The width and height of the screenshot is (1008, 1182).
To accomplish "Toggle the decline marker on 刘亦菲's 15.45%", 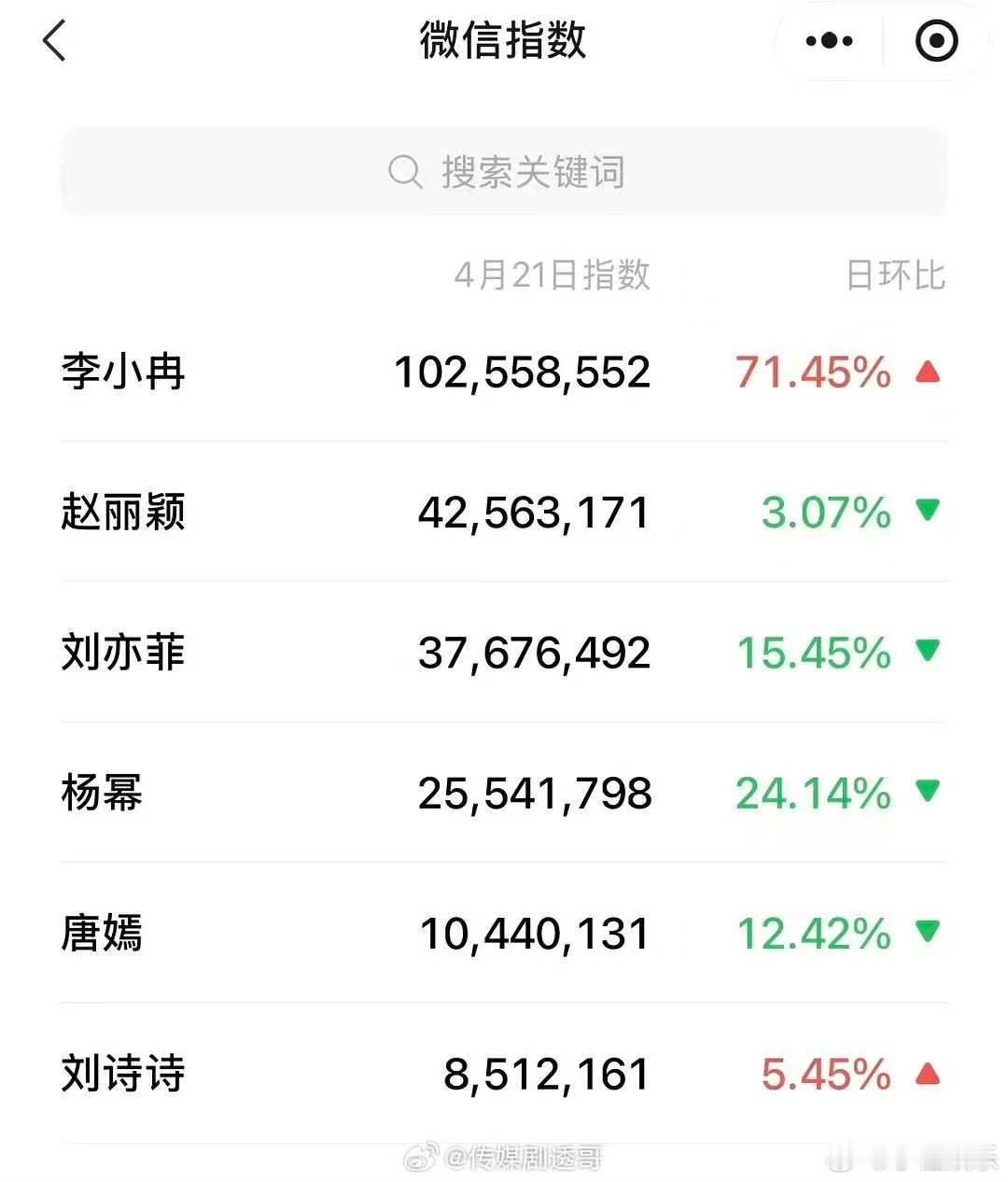I will [809, 654].
